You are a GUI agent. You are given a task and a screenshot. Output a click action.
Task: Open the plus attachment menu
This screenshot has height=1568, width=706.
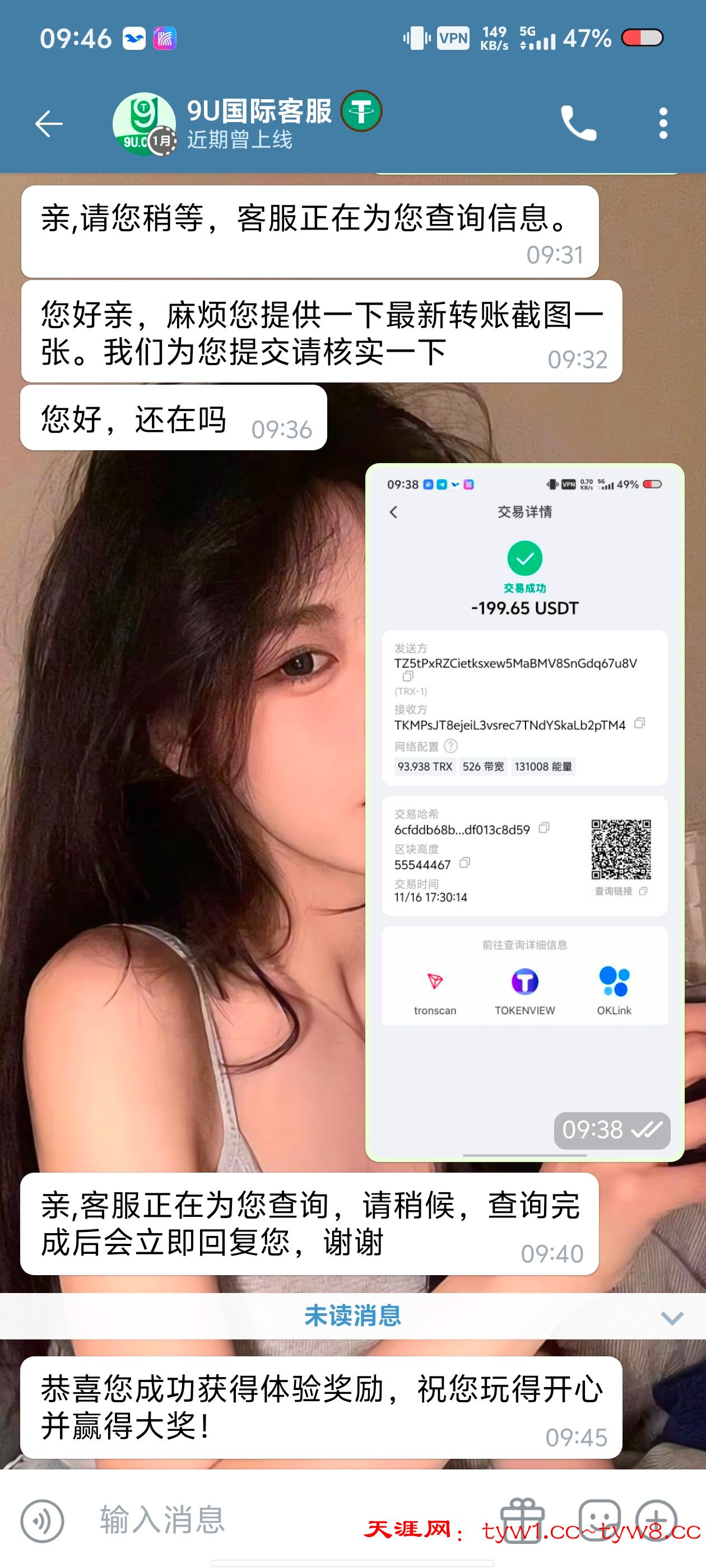pos(657,1520)
